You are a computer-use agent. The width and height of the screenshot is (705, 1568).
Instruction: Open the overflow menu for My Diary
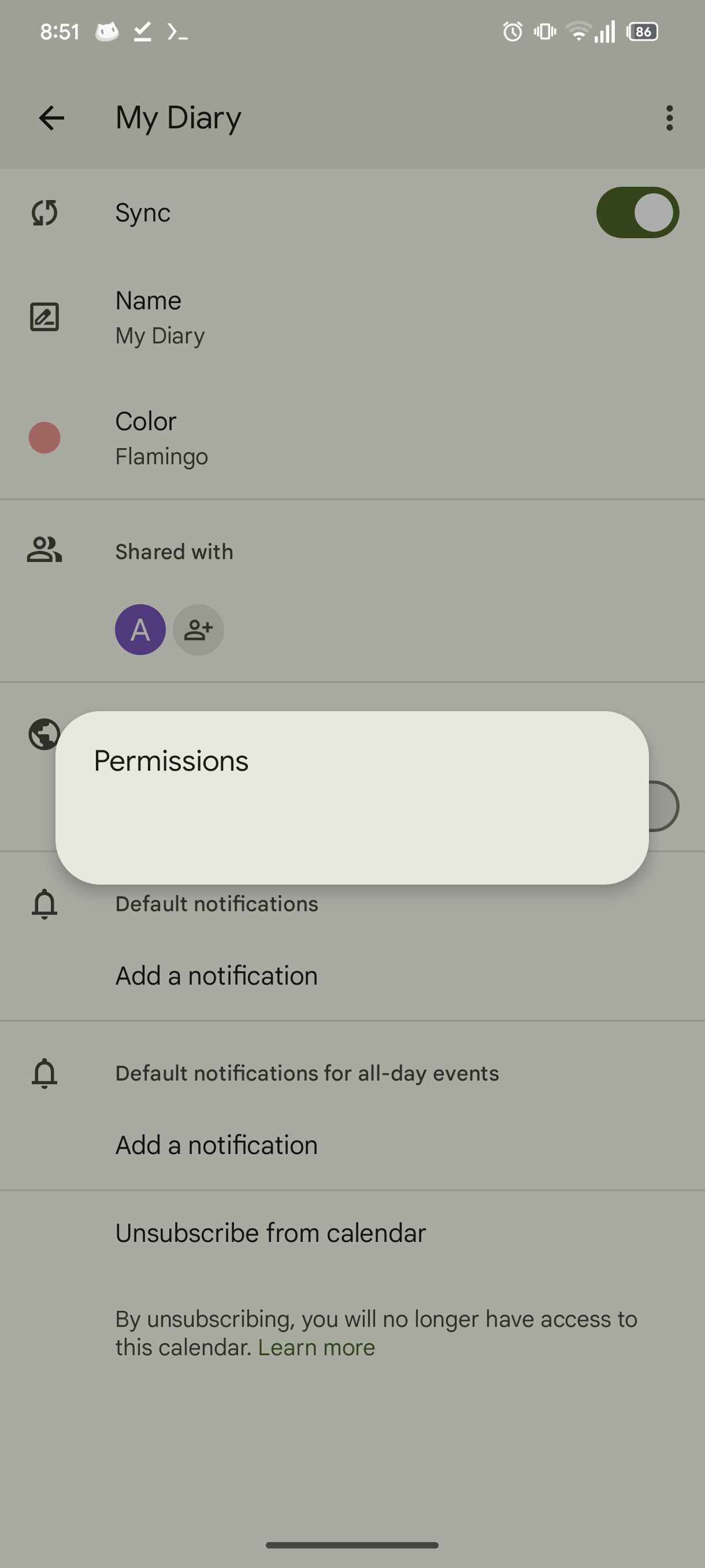pyautogui.click(x=669, y=118)
